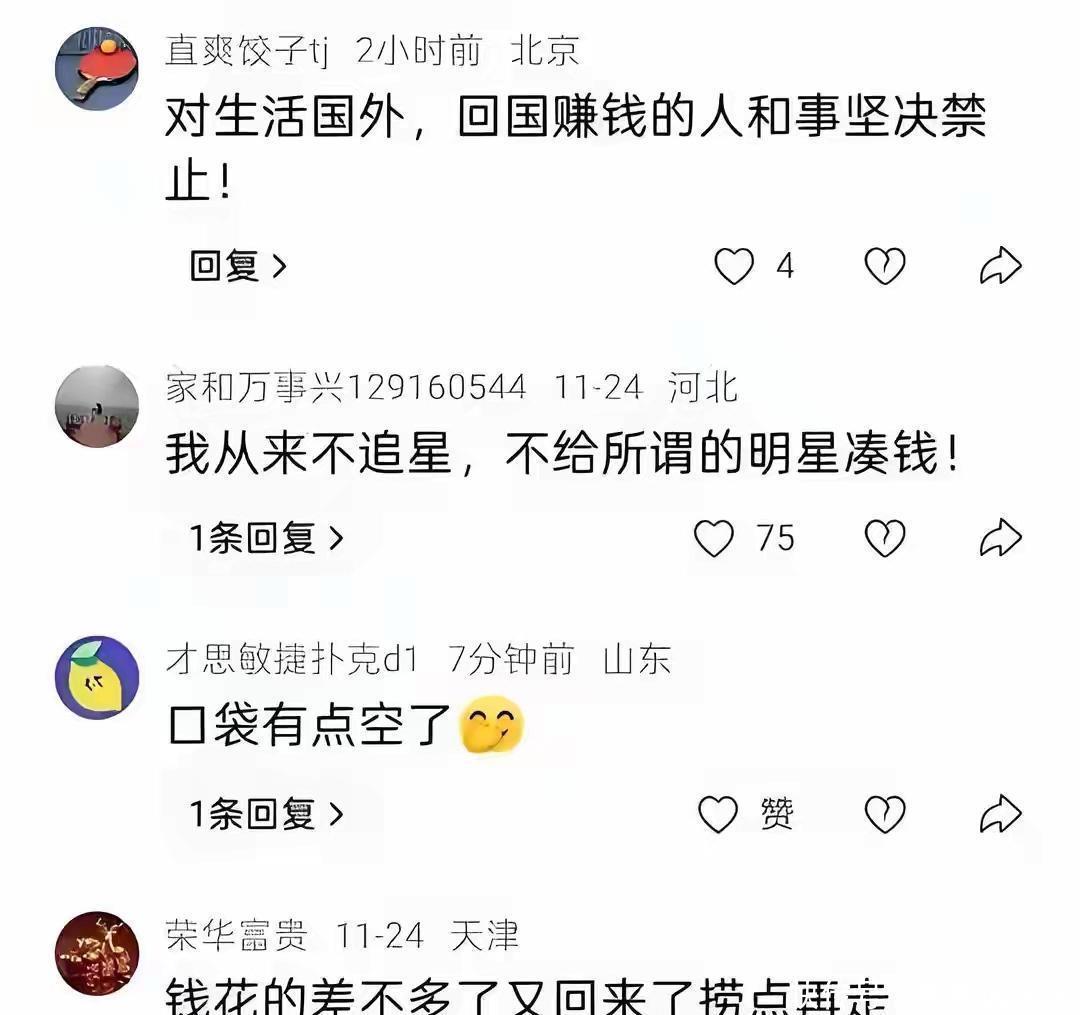The image size is (1080, 1015).
Task: Dislike the comment by 家和万事兴129160544
Action: tap(884, 538)
